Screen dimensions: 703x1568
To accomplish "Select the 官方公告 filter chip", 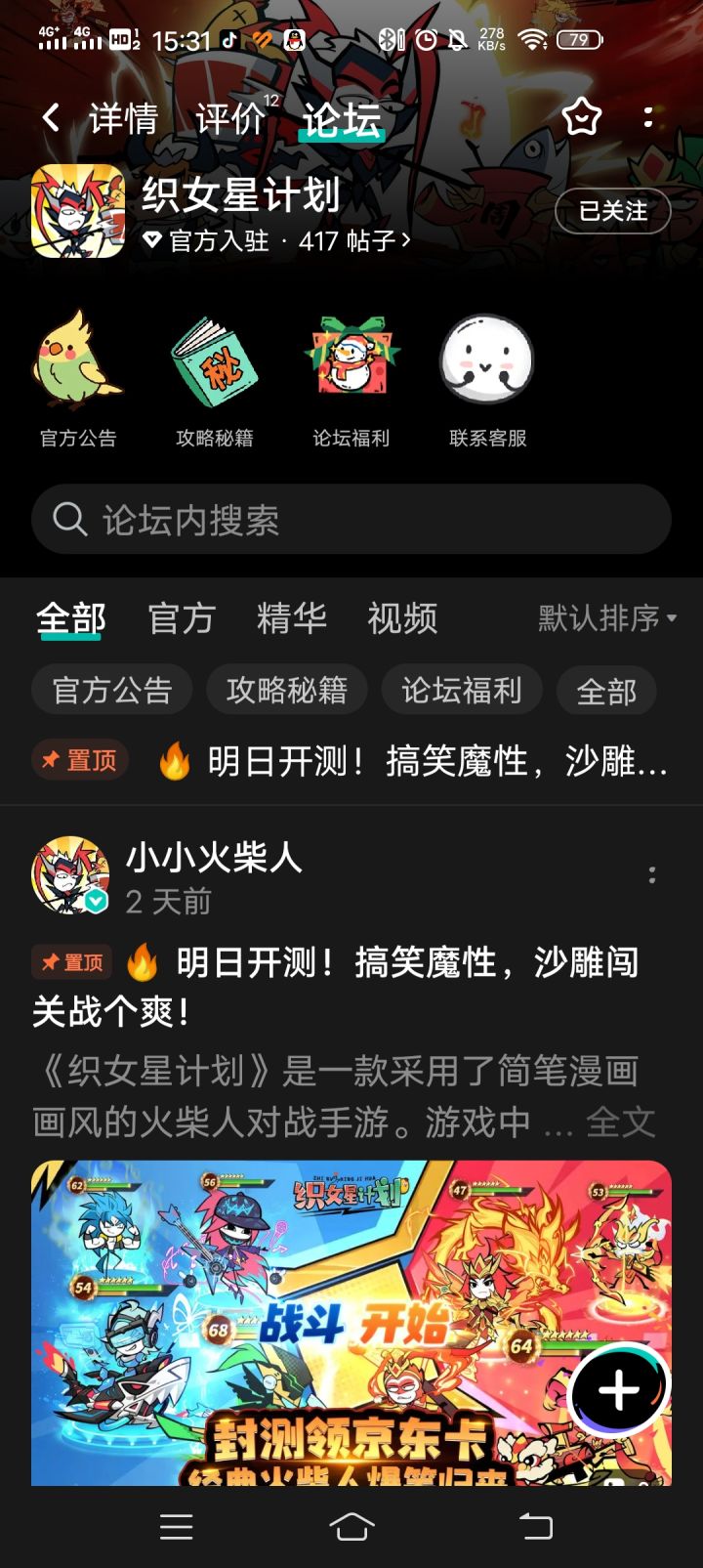I will 111,689.
